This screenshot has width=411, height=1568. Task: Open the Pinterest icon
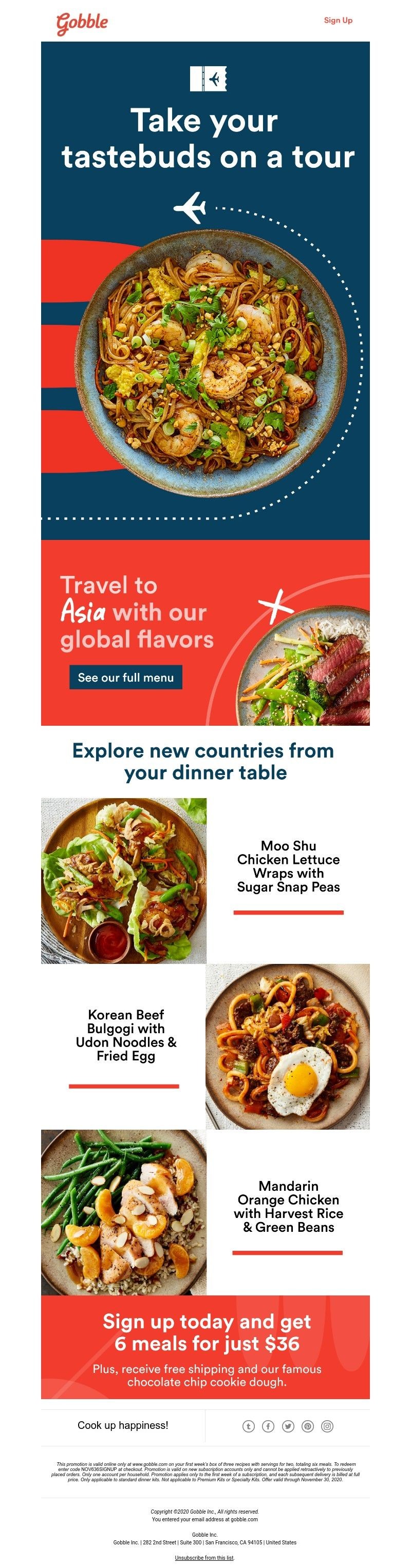pos(308,1426)
